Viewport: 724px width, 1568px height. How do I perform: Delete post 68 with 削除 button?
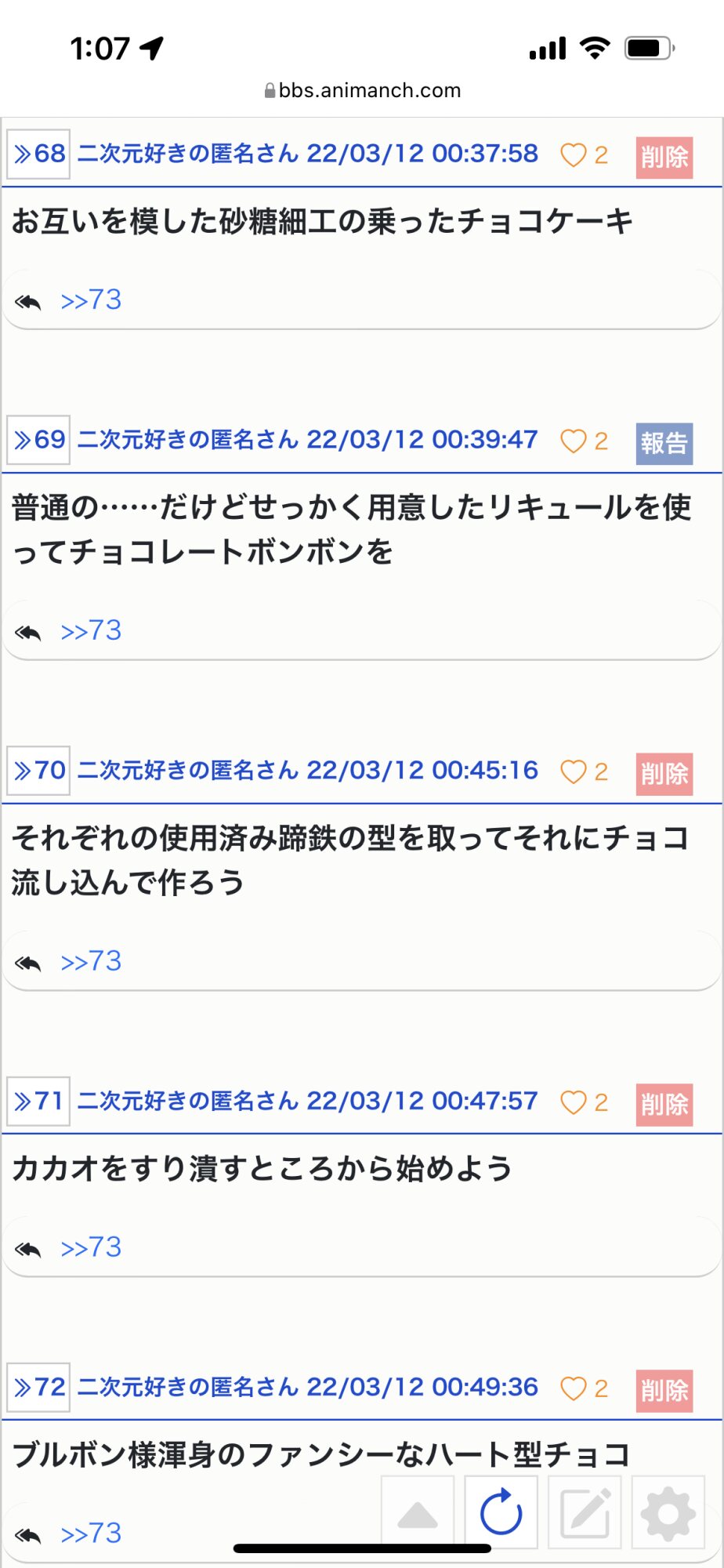[664, 157]
